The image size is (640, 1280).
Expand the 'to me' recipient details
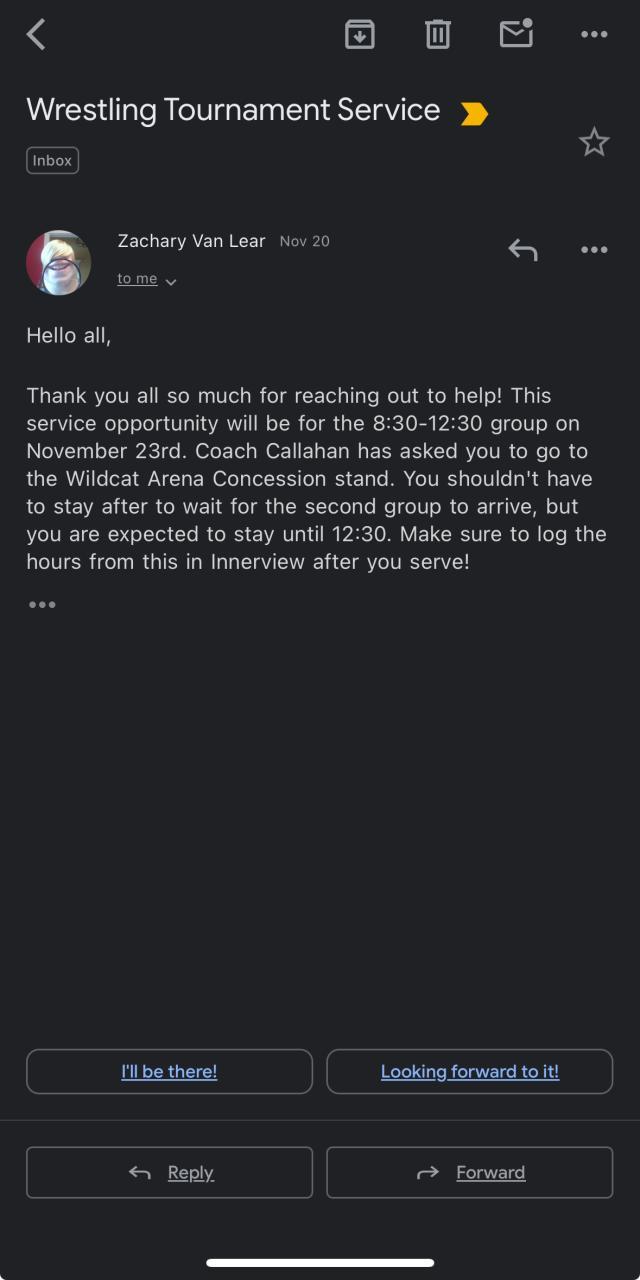click(x=147, y=280)
